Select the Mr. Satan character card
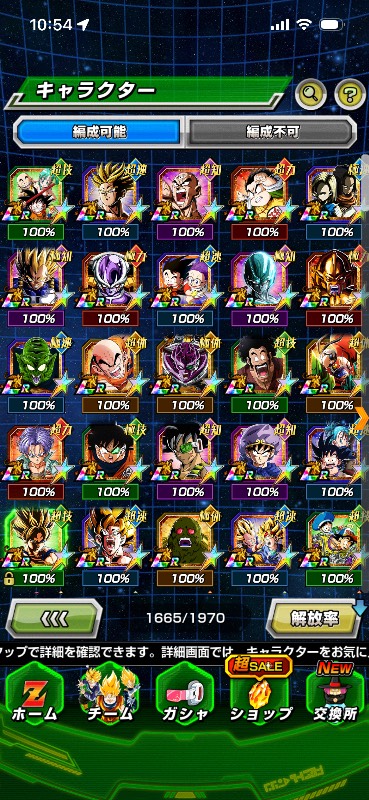This screenshot has width=369, height=800. click(x=258, y=375)
